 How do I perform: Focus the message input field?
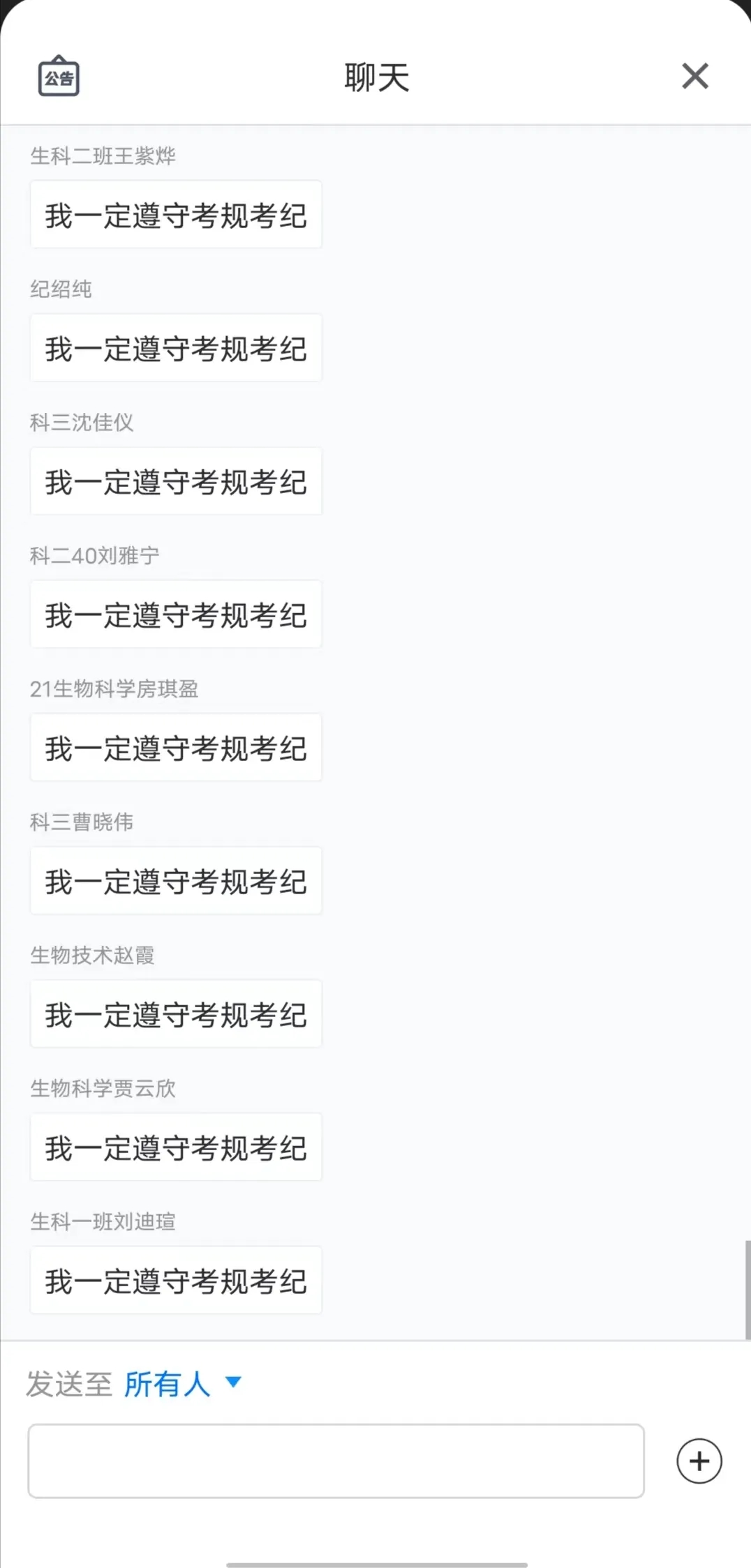[336, 1461]
